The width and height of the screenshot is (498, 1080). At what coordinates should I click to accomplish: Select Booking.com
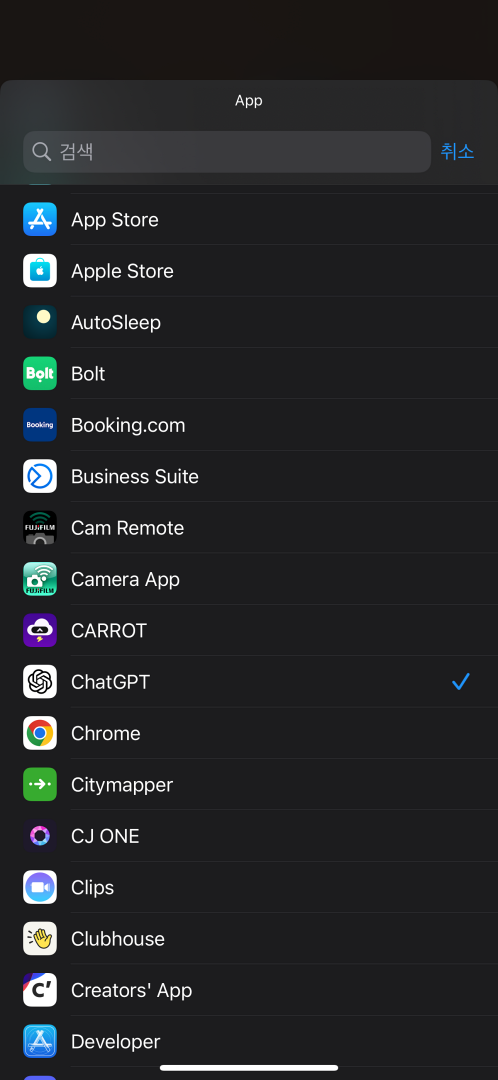249,425
